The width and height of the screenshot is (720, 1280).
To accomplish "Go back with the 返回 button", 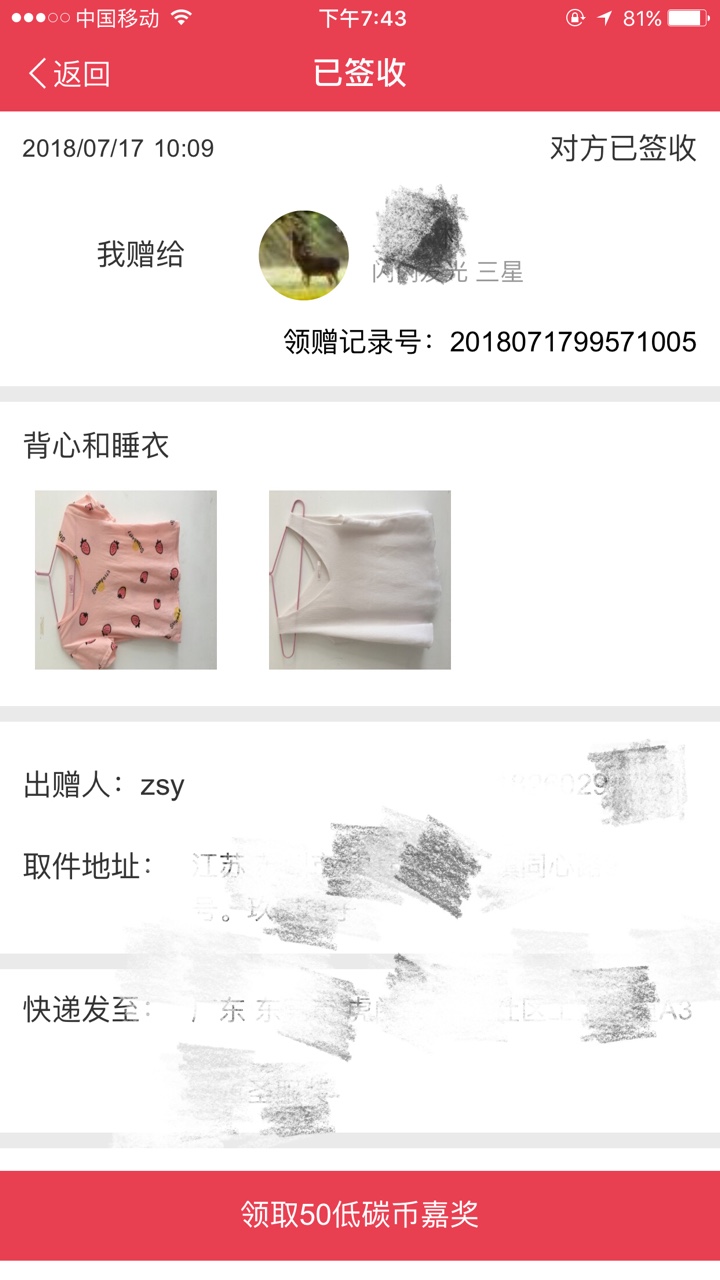I will [68, 74].
